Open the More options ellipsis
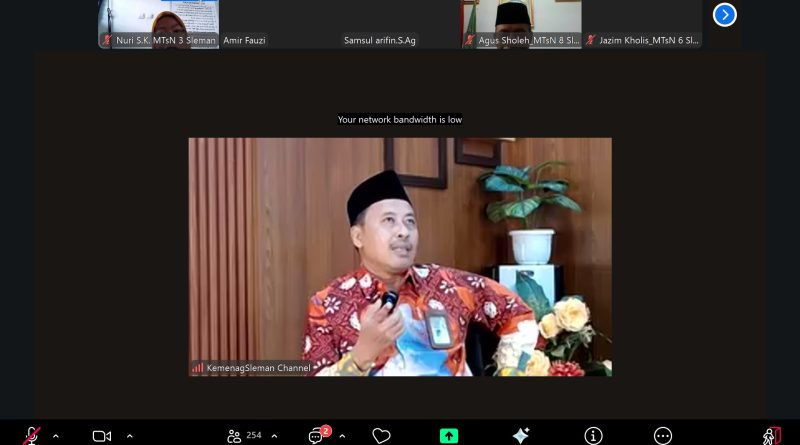This screenshot has width=800, height=445. point(663,436)
